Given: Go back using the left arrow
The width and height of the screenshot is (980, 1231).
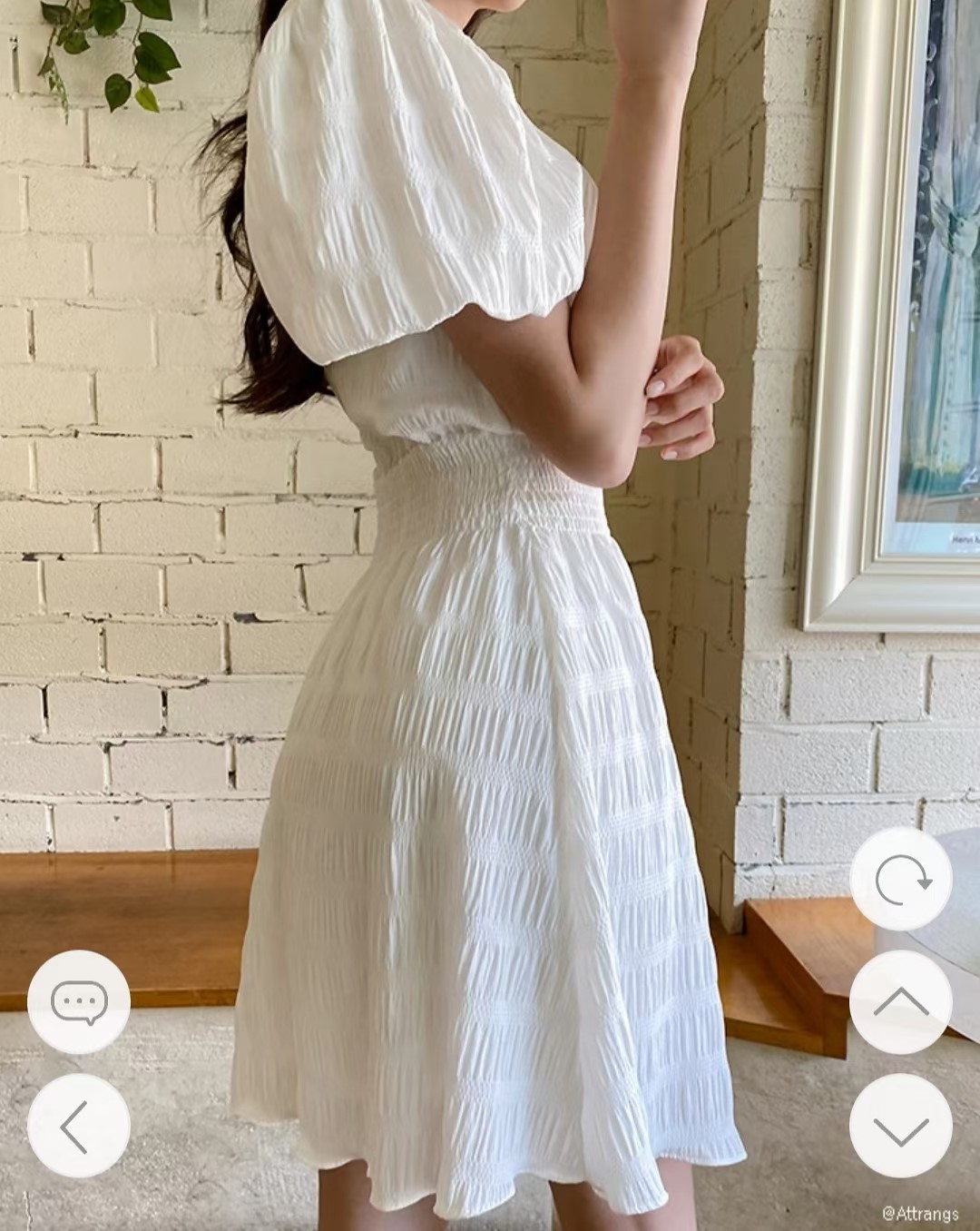Looking at the screenshot, I should pos(79,1126).
